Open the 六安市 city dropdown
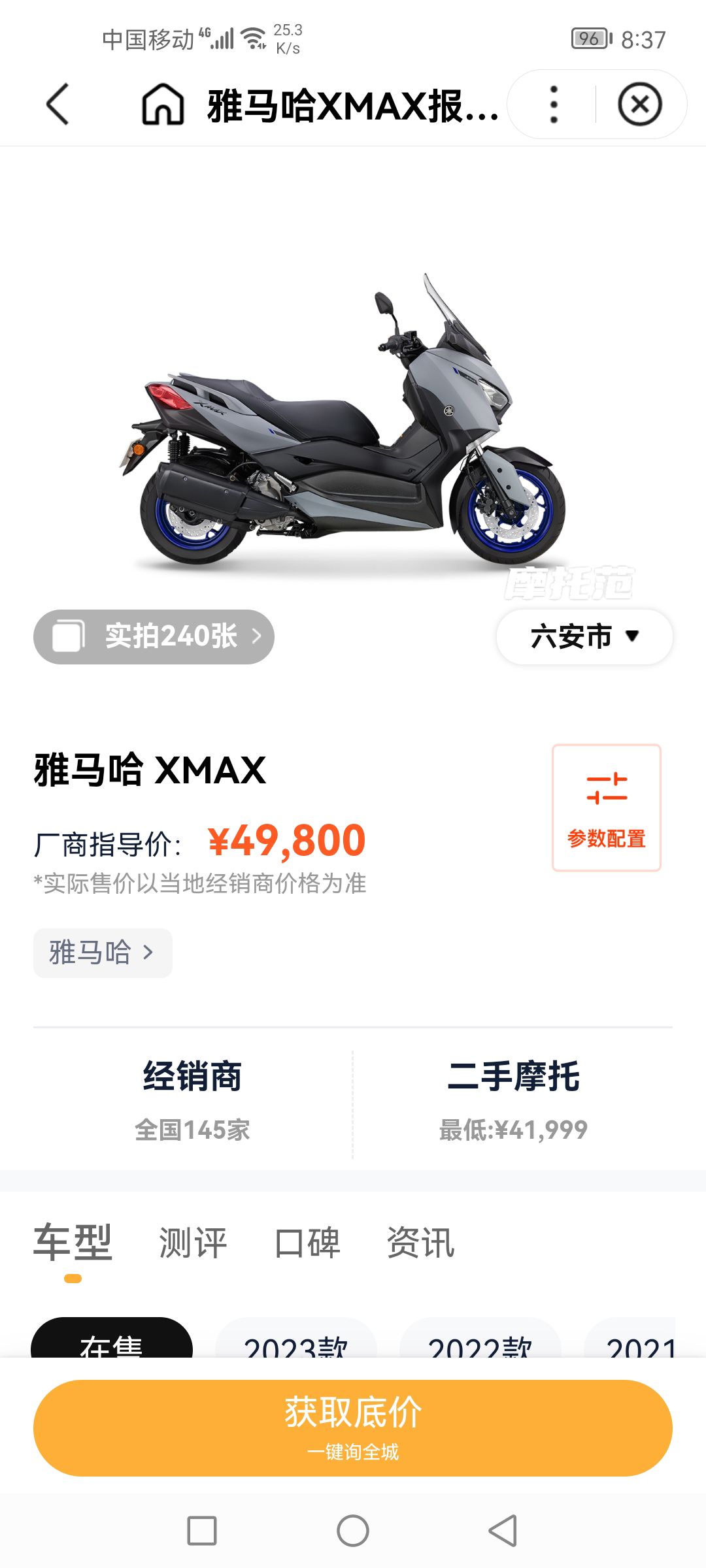Image resolution: width=706 pixels, height=1568 pixels. point(584,636)
